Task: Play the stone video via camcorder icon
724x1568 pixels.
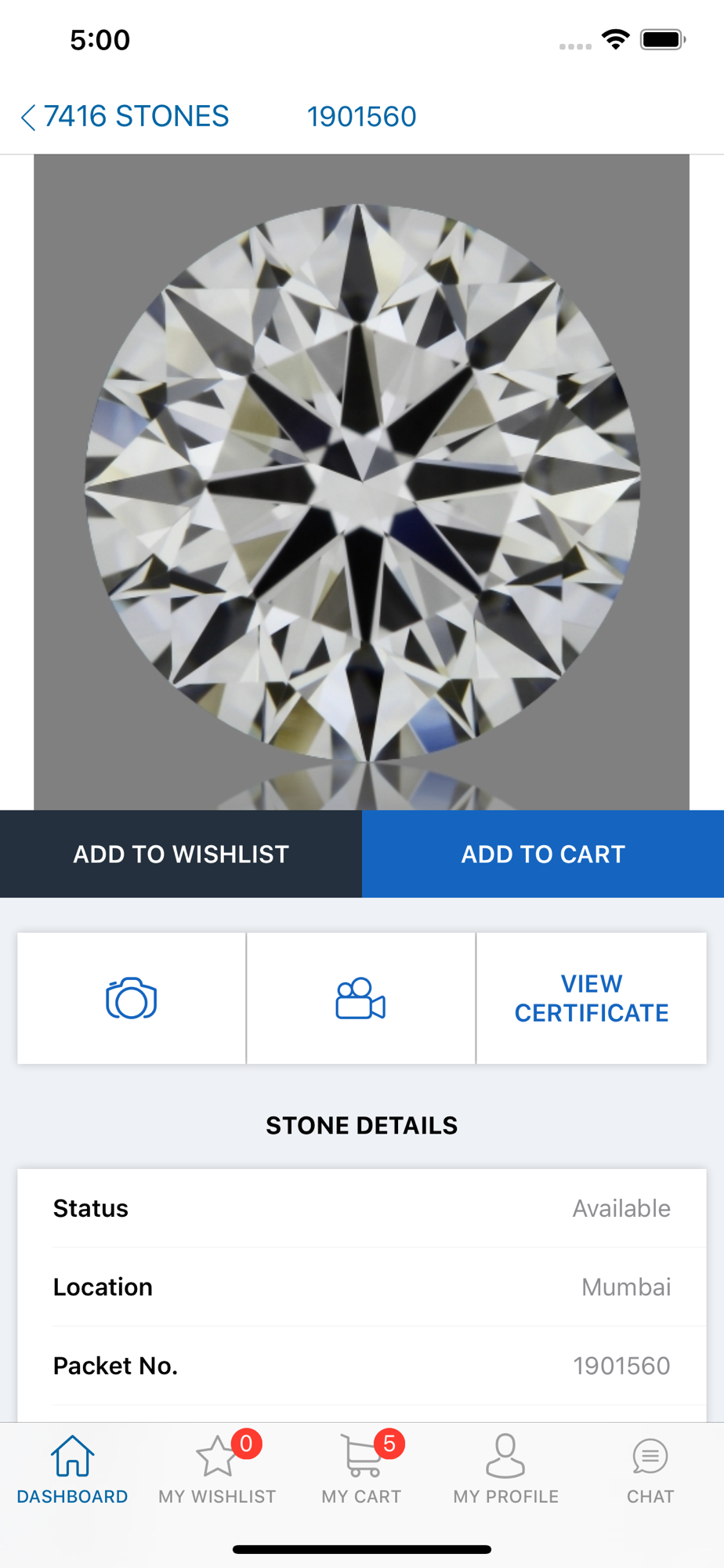Action: coord(360,998)
